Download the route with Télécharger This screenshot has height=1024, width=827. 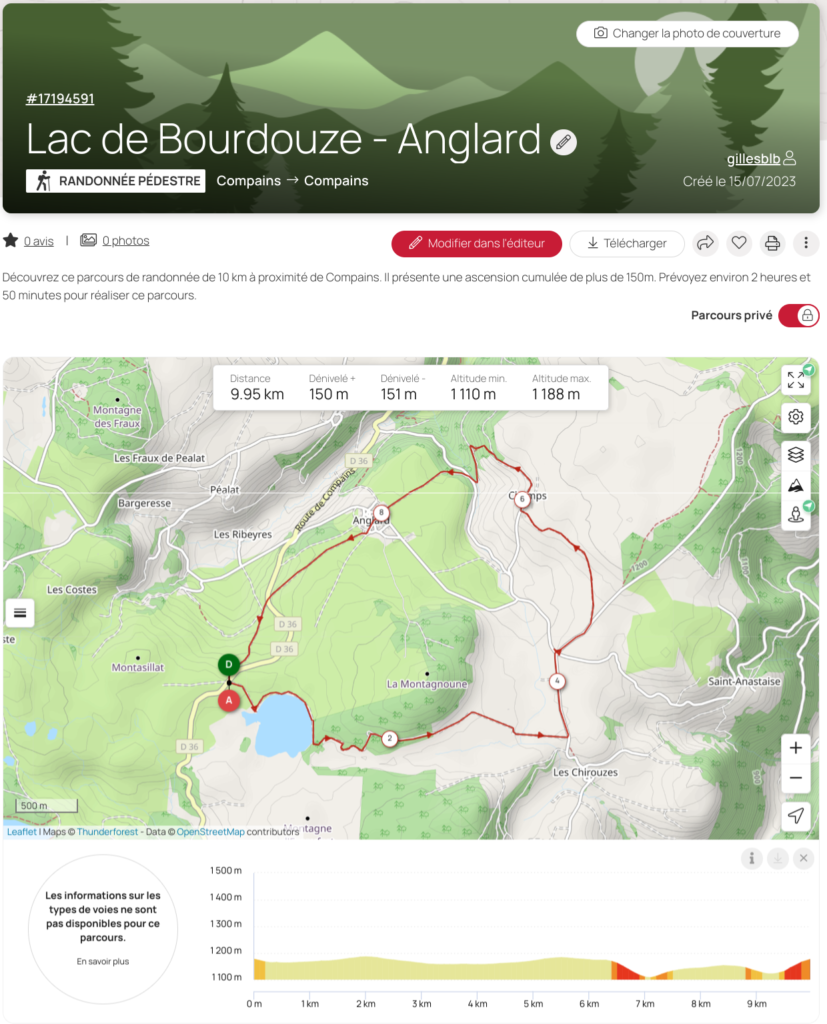click(x=627, y=243)
